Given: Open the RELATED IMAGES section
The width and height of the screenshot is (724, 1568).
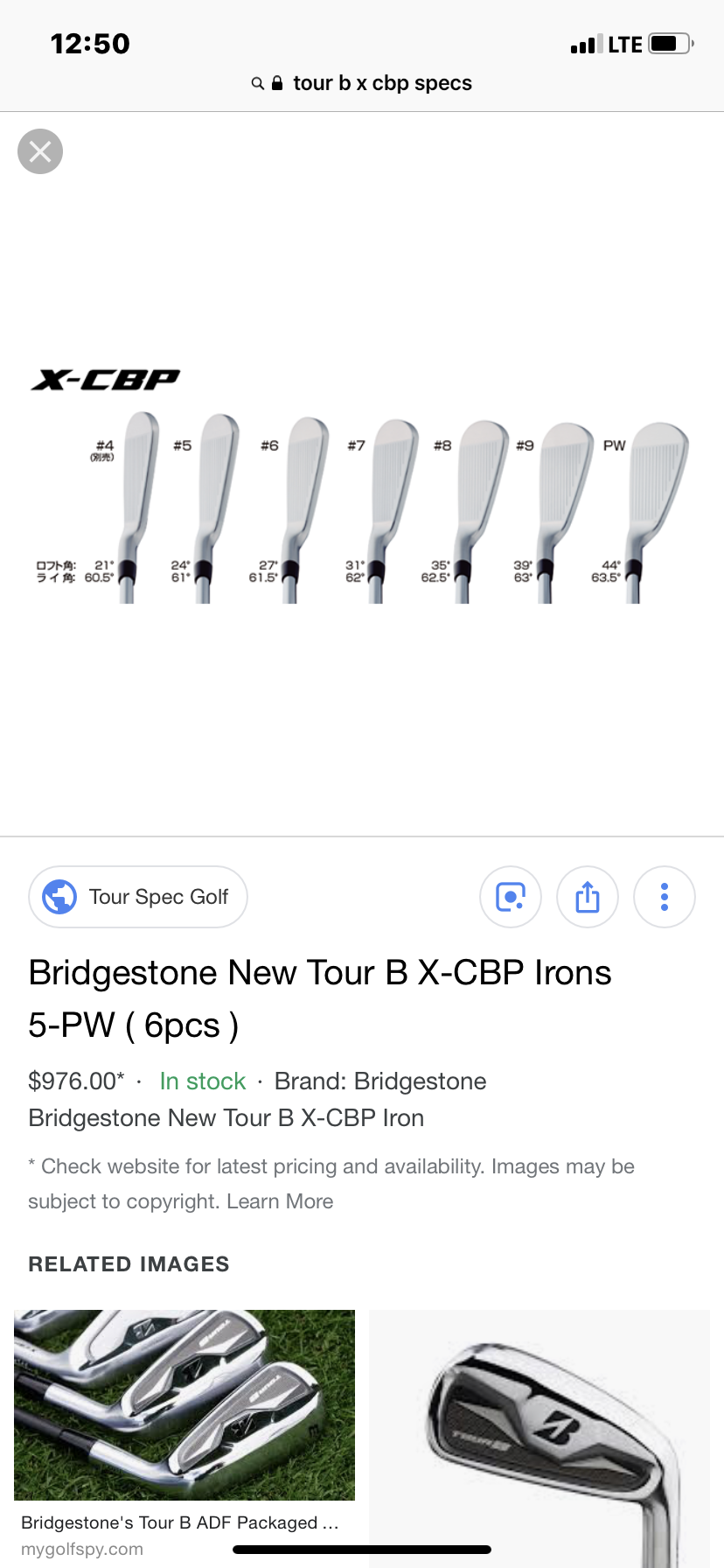Looking at the screenshot, I should click(x=129, y=1263).
